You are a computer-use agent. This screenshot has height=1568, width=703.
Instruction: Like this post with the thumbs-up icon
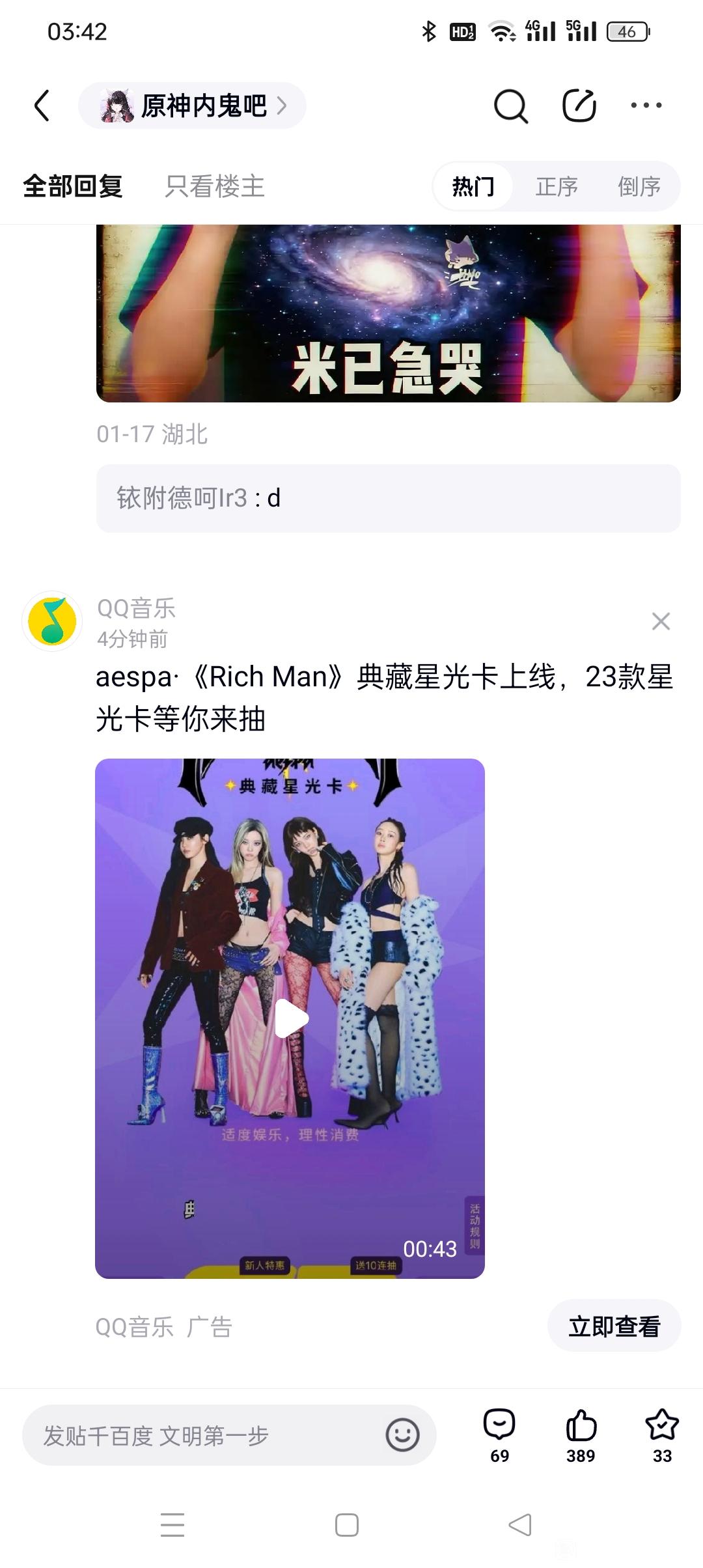click(x=581, y=1435)
